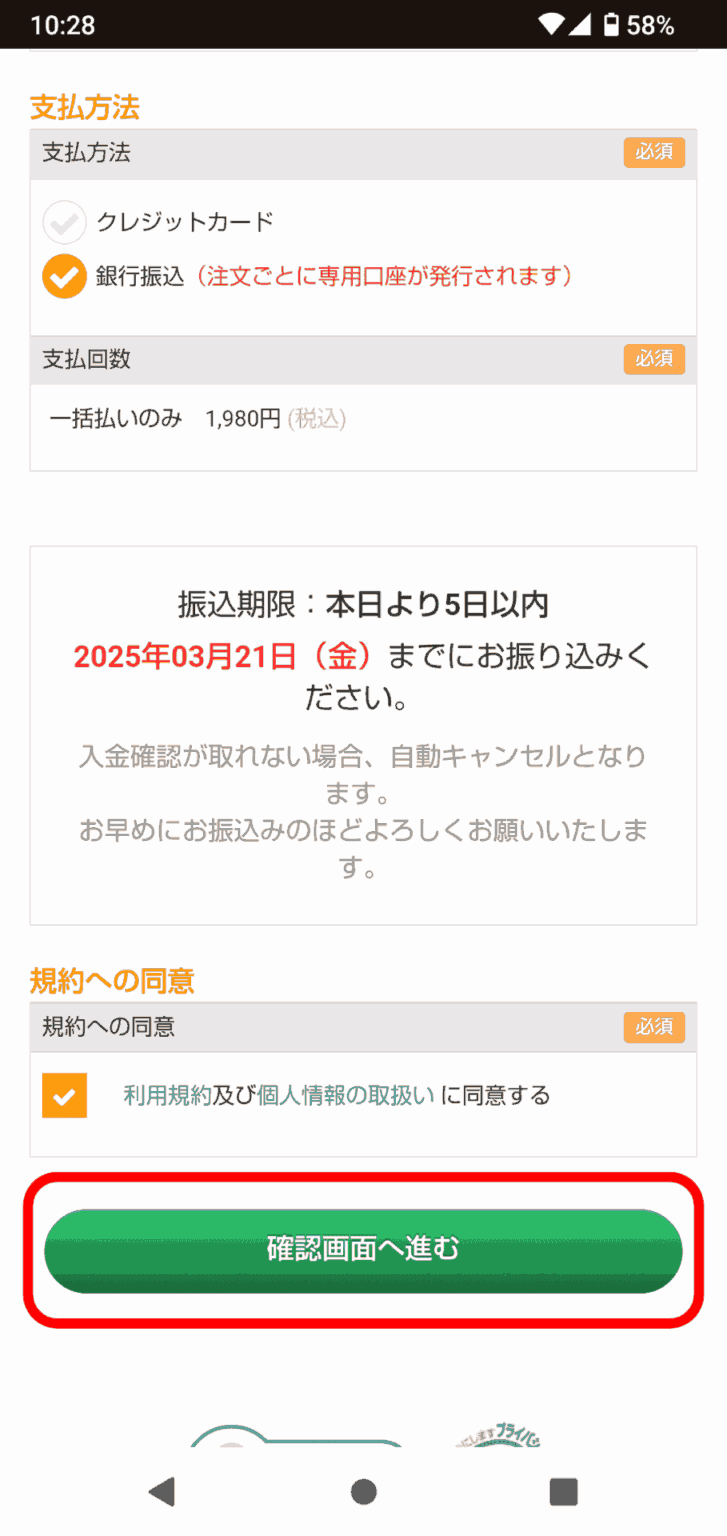This screenshot has width=727, height=1536.
Task: Open the 個人情報の取扱い link
Action: tap(346, 1095)
